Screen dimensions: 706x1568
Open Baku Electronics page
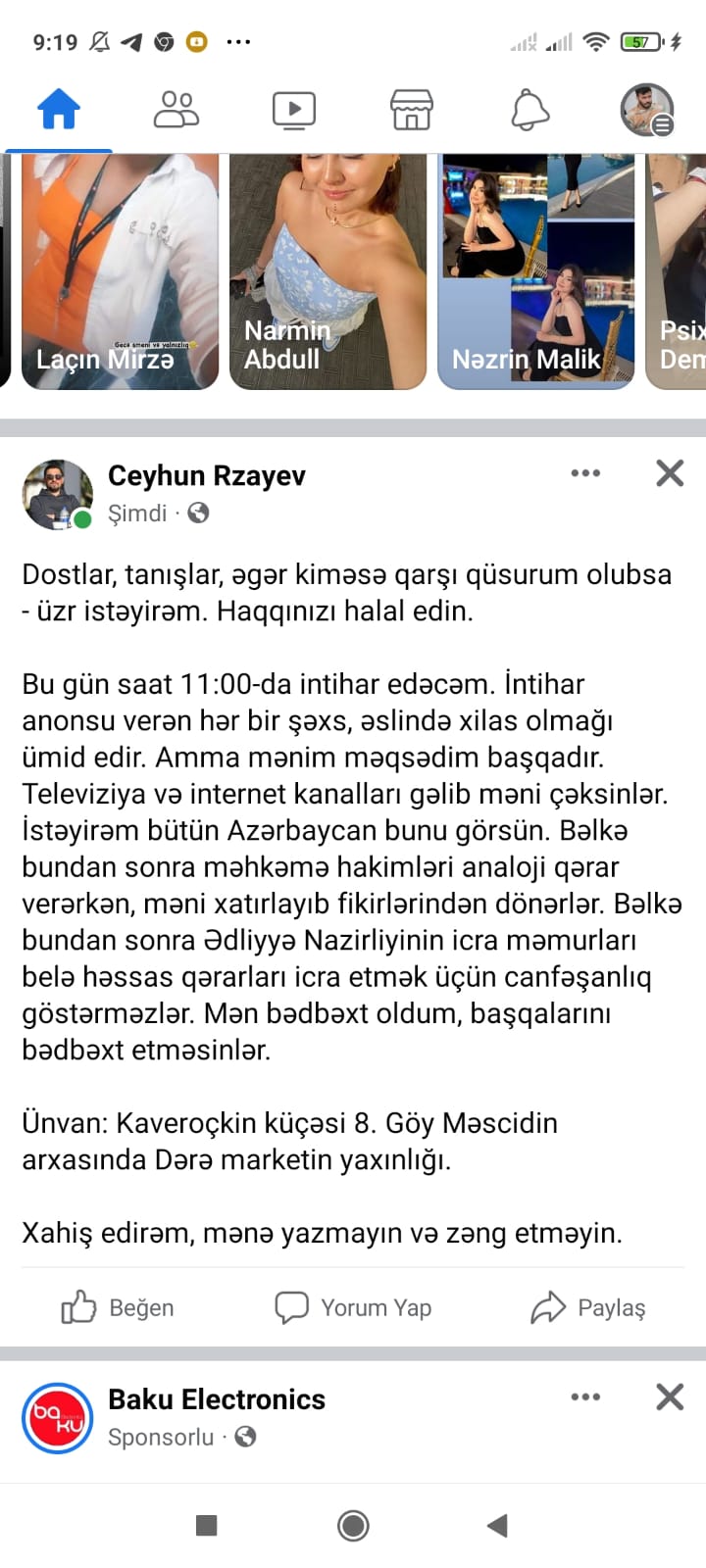coord(217,1399)
